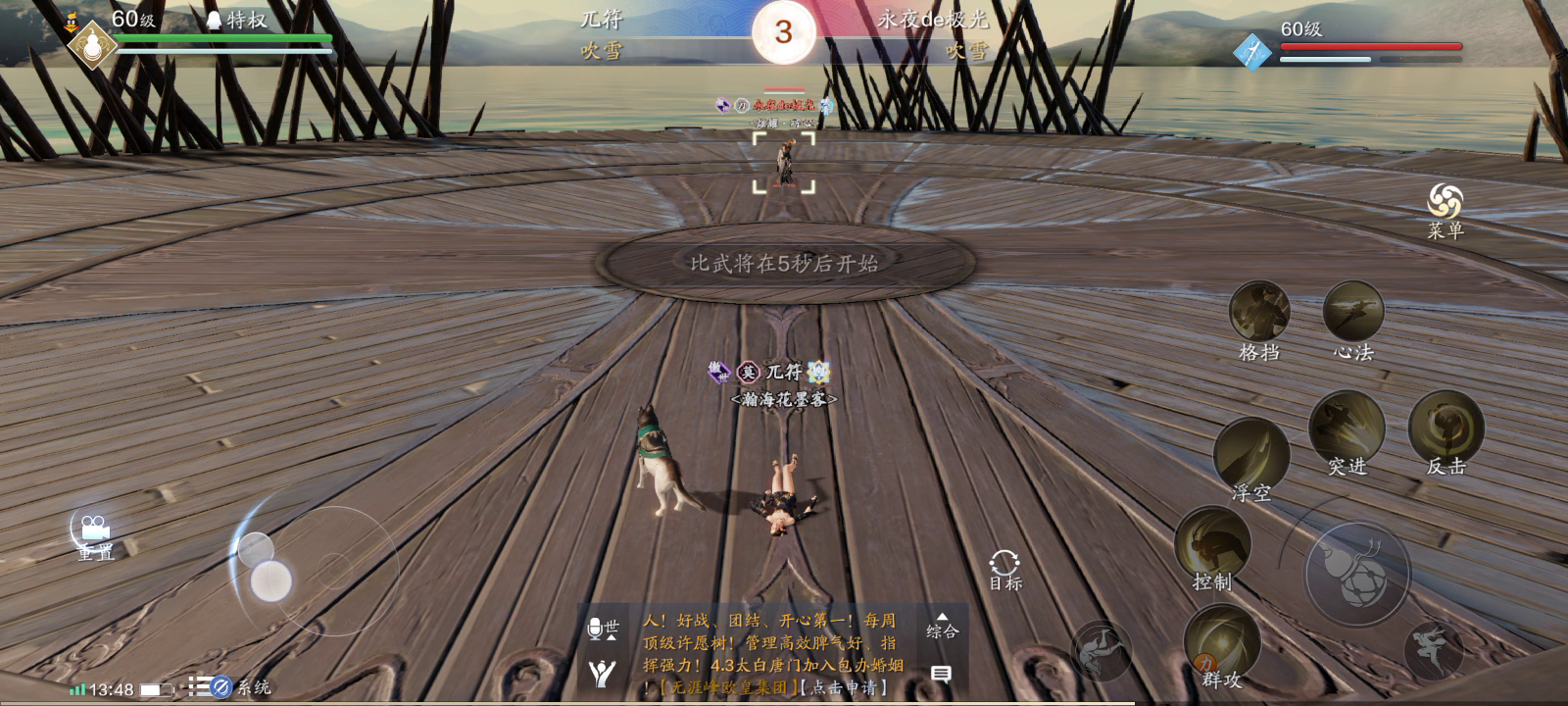This screenshot has height=706, width=1568.
Task: Tap the main gourd attack button
Action: [1357, 574]
